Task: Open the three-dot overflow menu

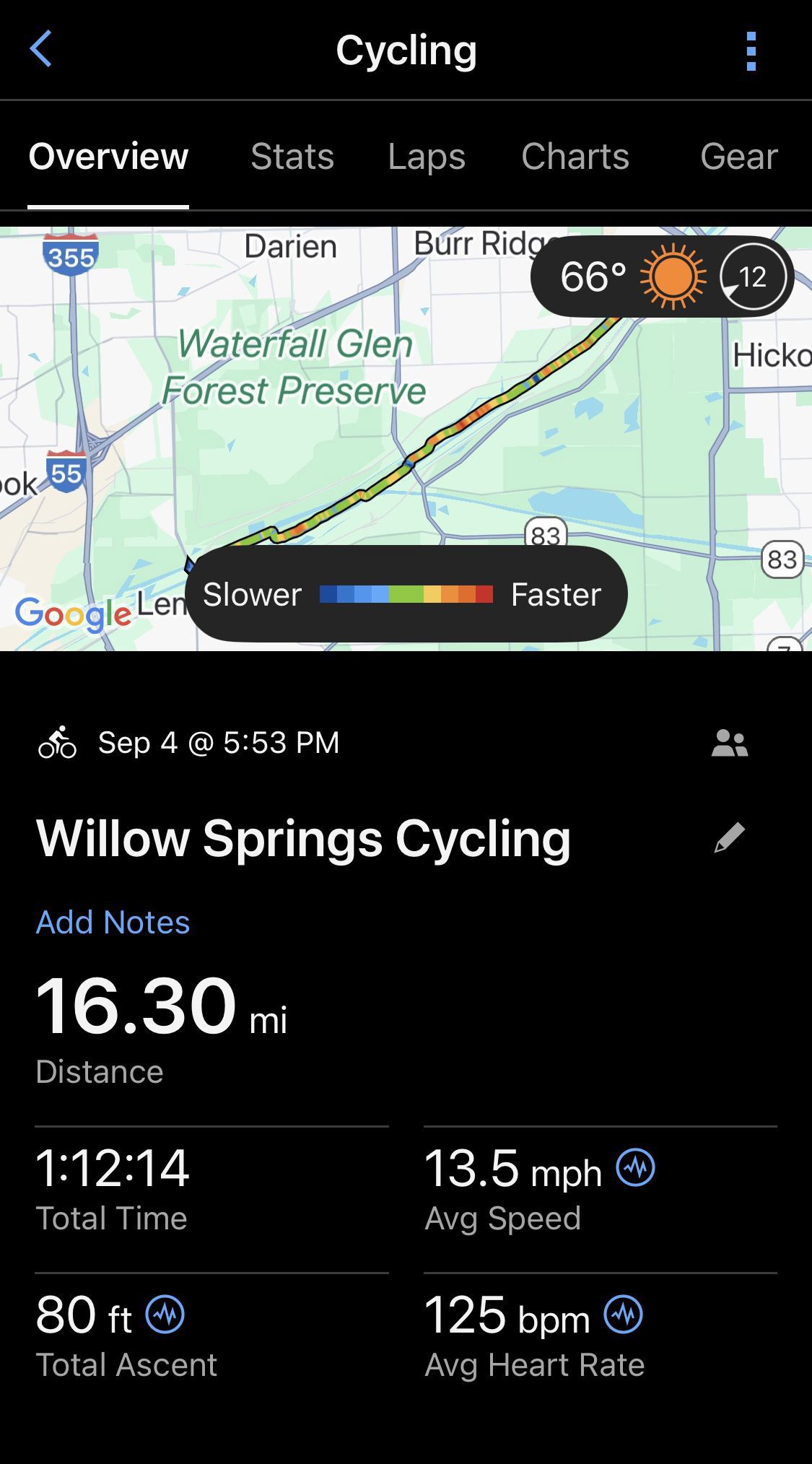Action: point(751,51)
